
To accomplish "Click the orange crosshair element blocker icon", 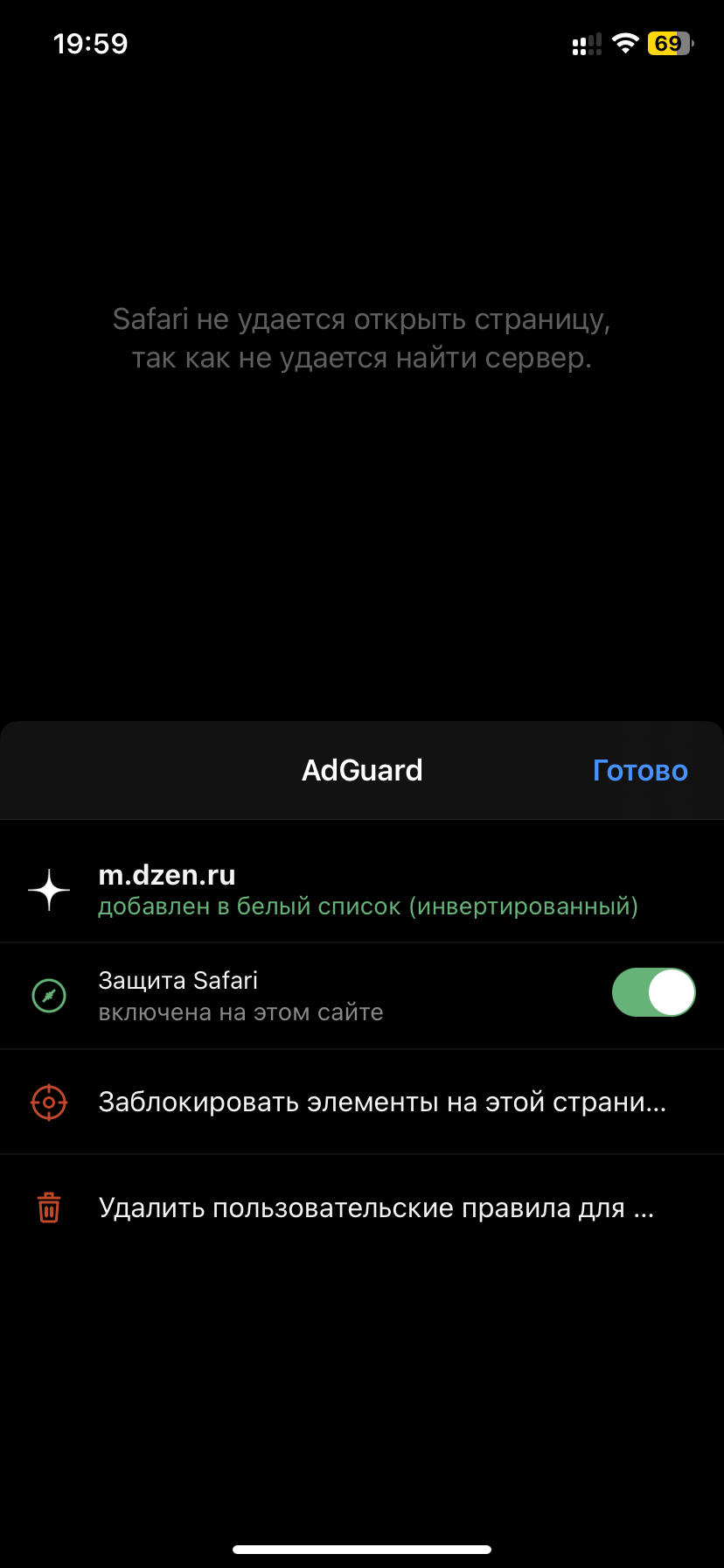I will (x=49, y=1102).
